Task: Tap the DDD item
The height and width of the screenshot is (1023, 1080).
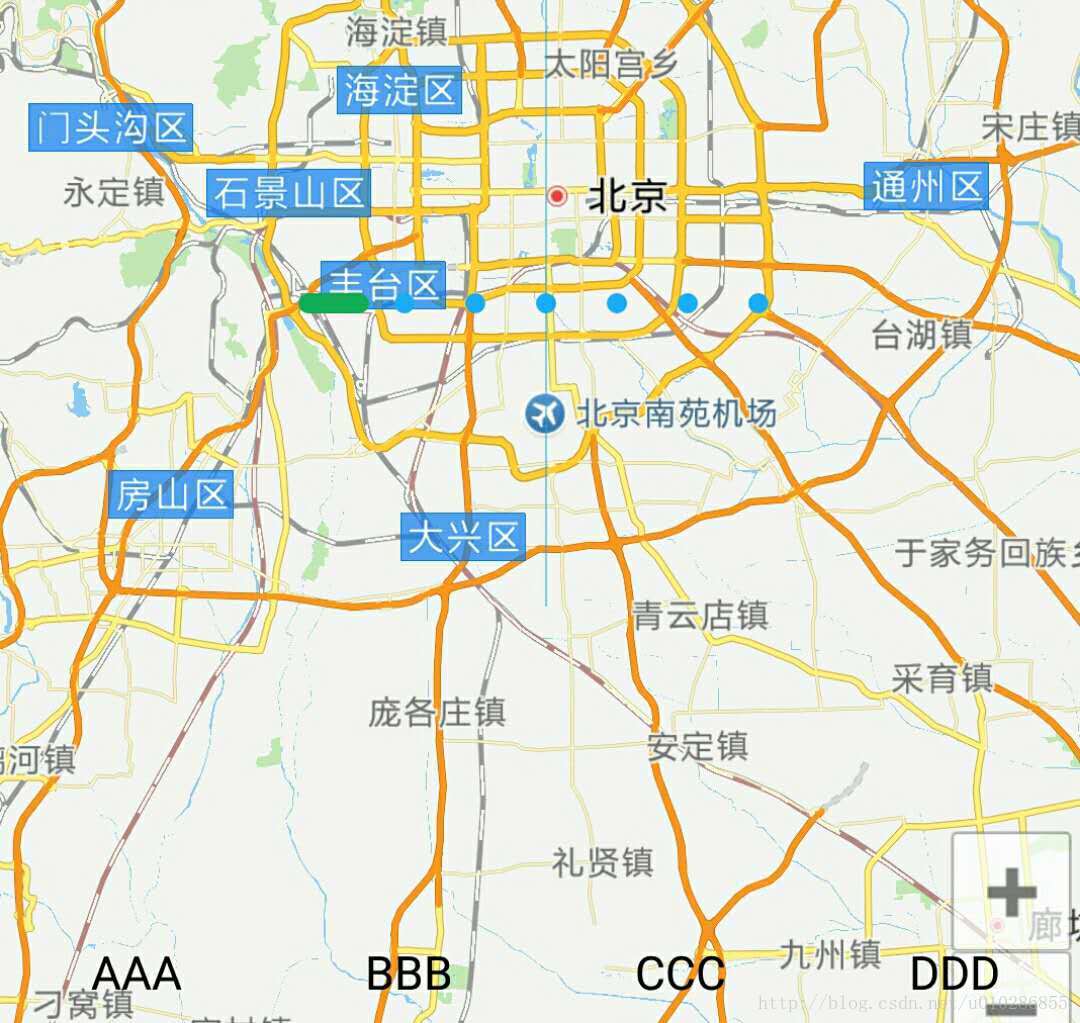Action: [954, 974]
